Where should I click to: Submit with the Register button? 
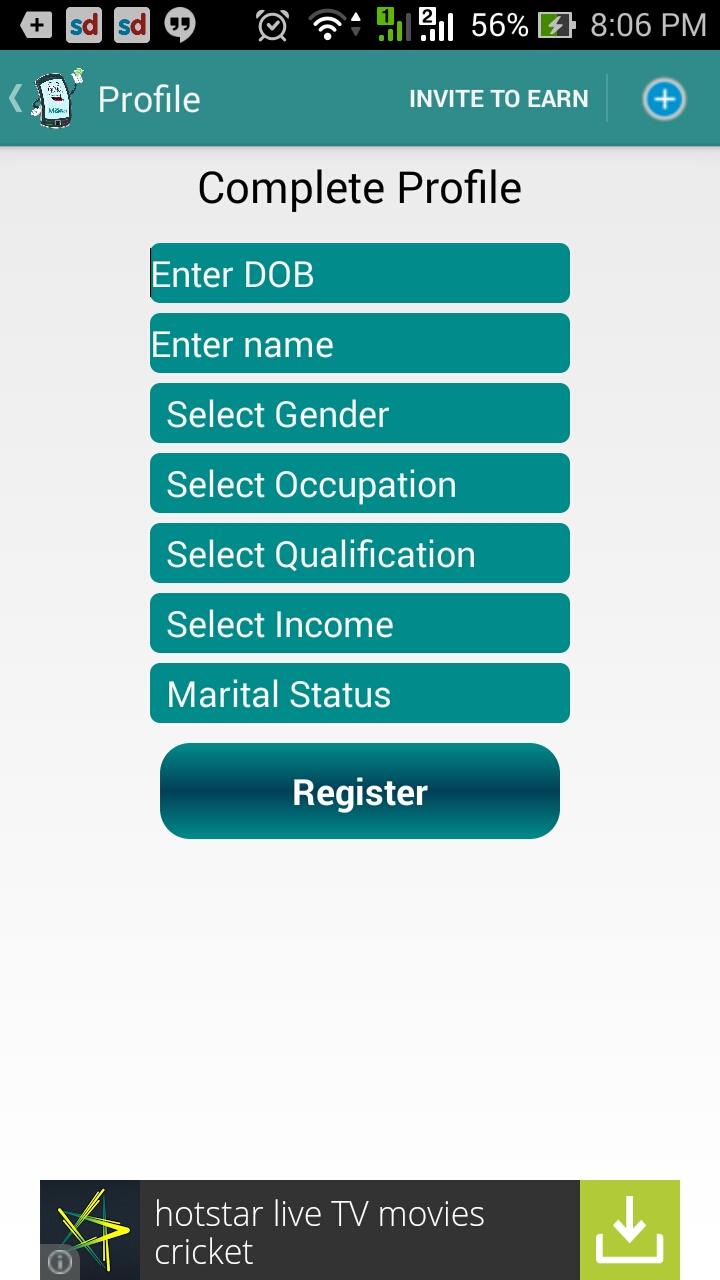point(360,791)
